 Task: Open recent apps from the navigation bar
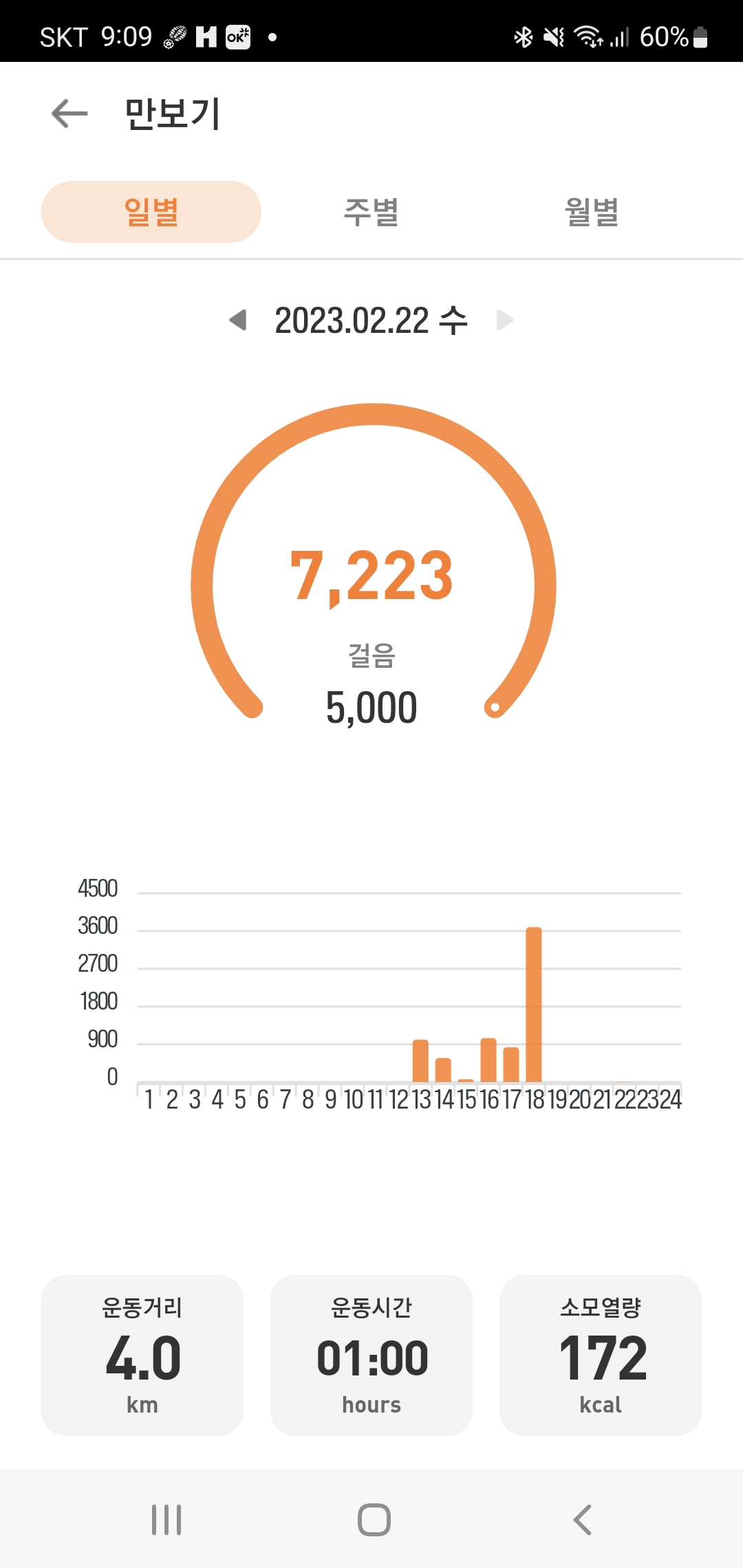click(166, 1520)
